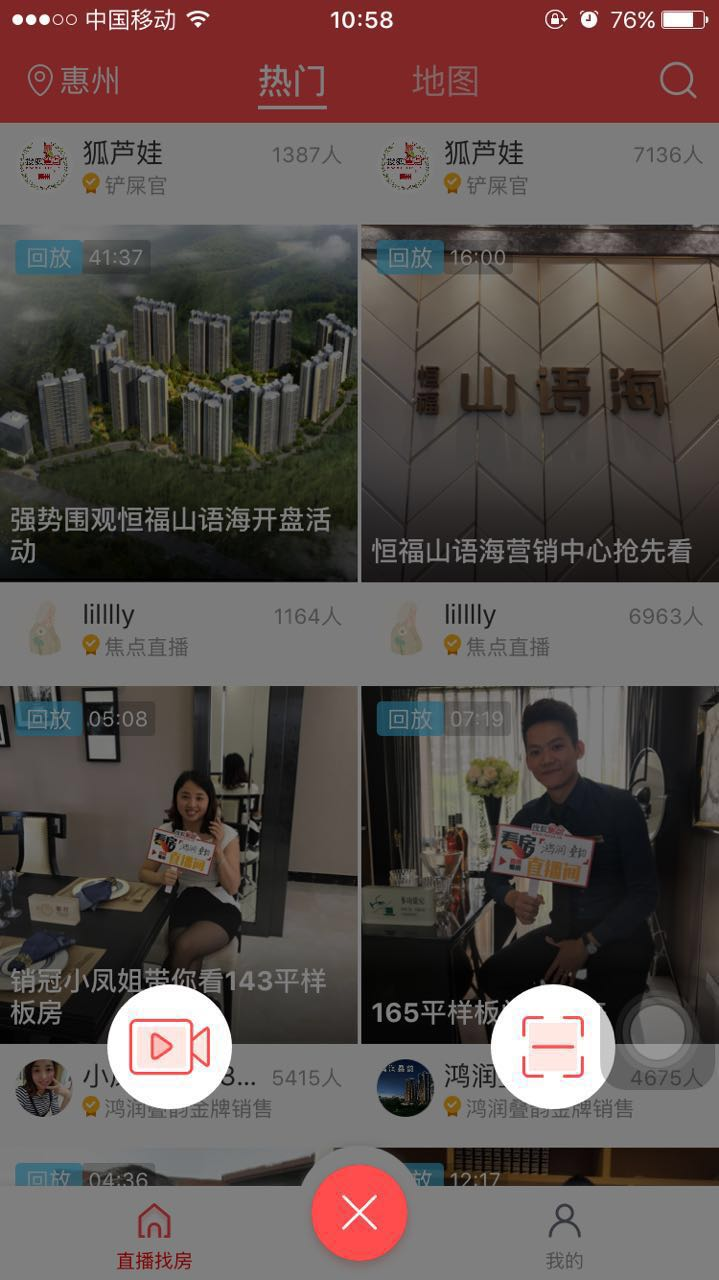The width and height of the screenshot is (719, 1280).
Task: Open the scan code button
Action: point(552,1046)
